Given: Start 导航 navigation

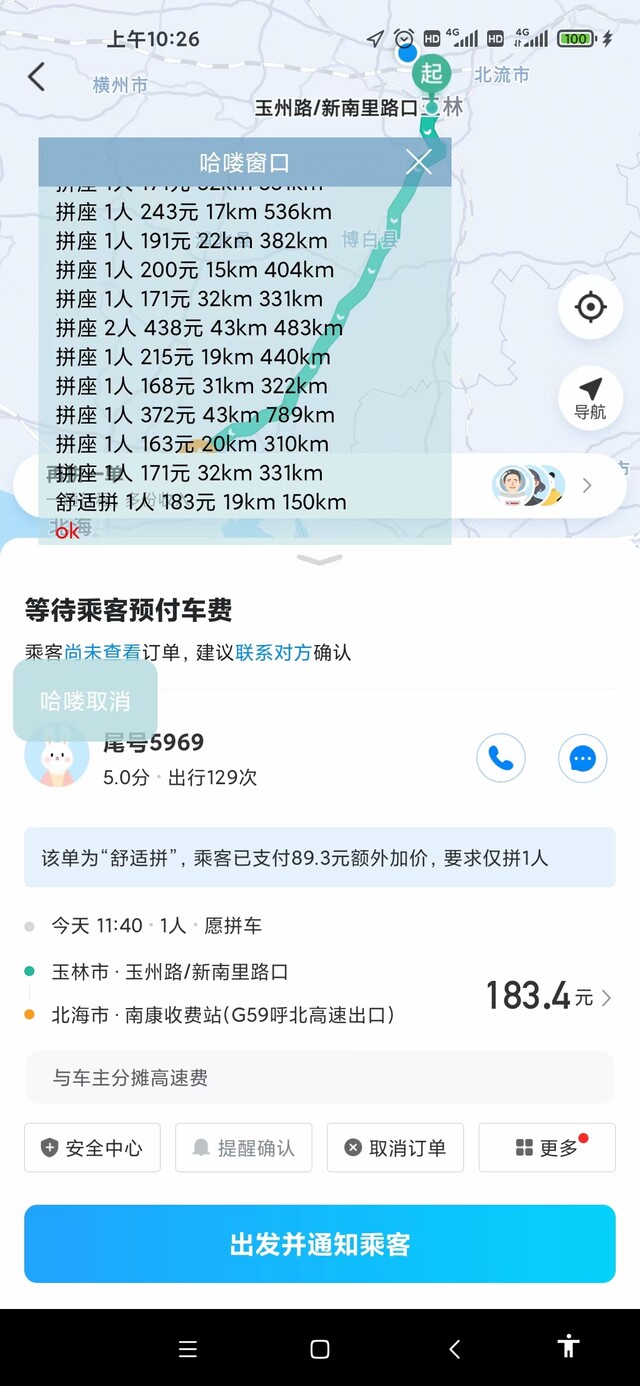Looking at the screenshot, I should coord(591,399).
